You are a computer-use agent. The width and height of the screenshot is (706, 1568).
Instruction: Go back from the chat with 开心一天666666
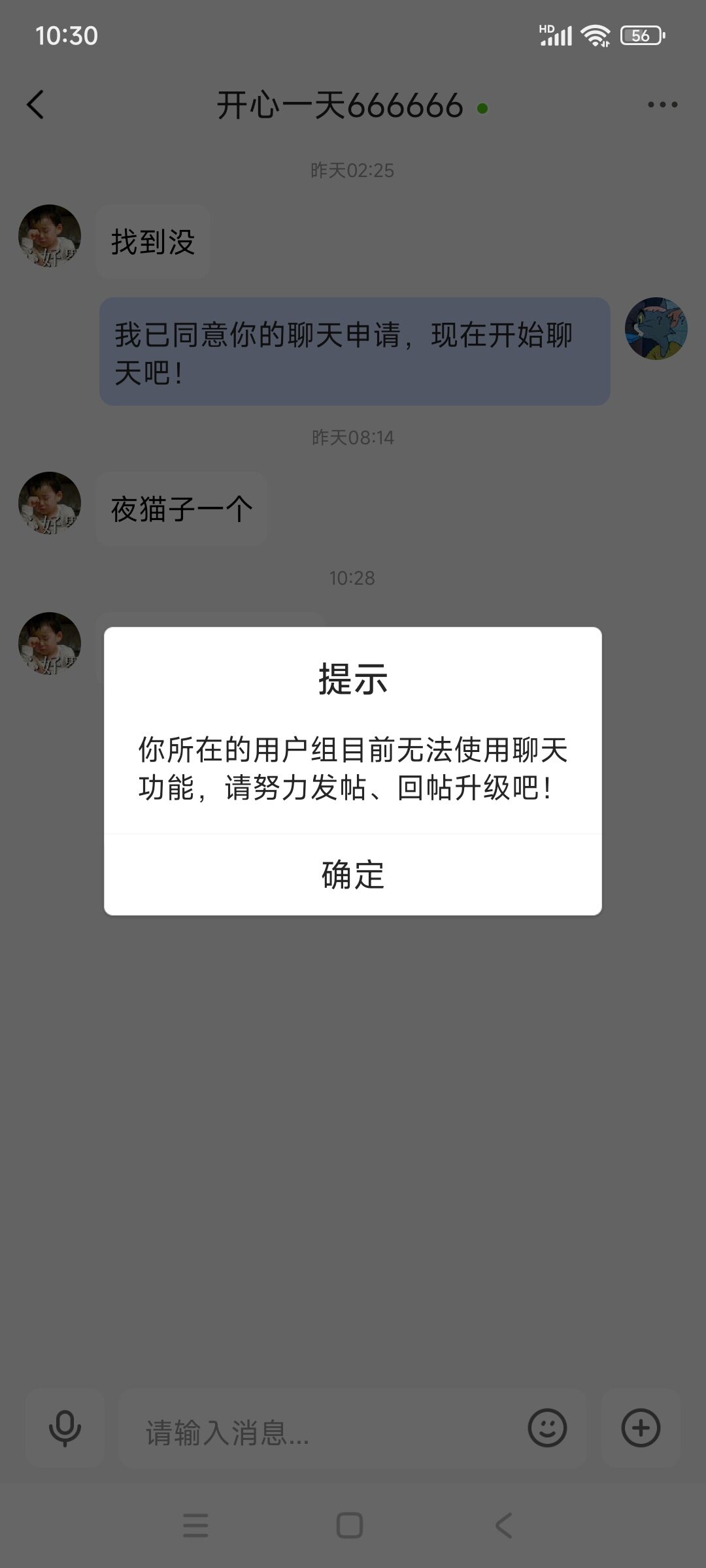pos(36,105)
